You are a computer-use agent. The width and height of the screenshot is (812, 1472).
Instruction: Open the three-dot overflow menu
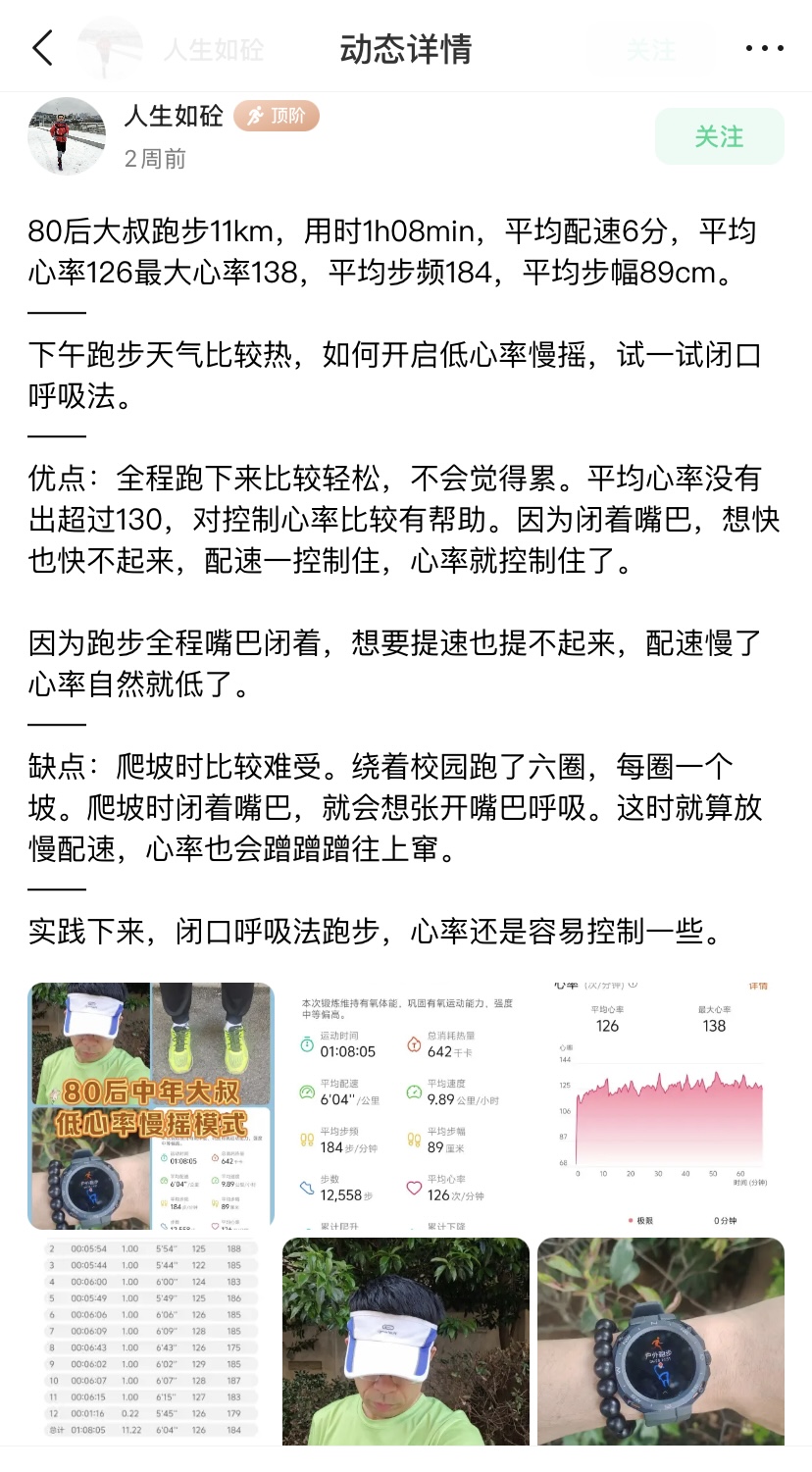coord(764,48)
